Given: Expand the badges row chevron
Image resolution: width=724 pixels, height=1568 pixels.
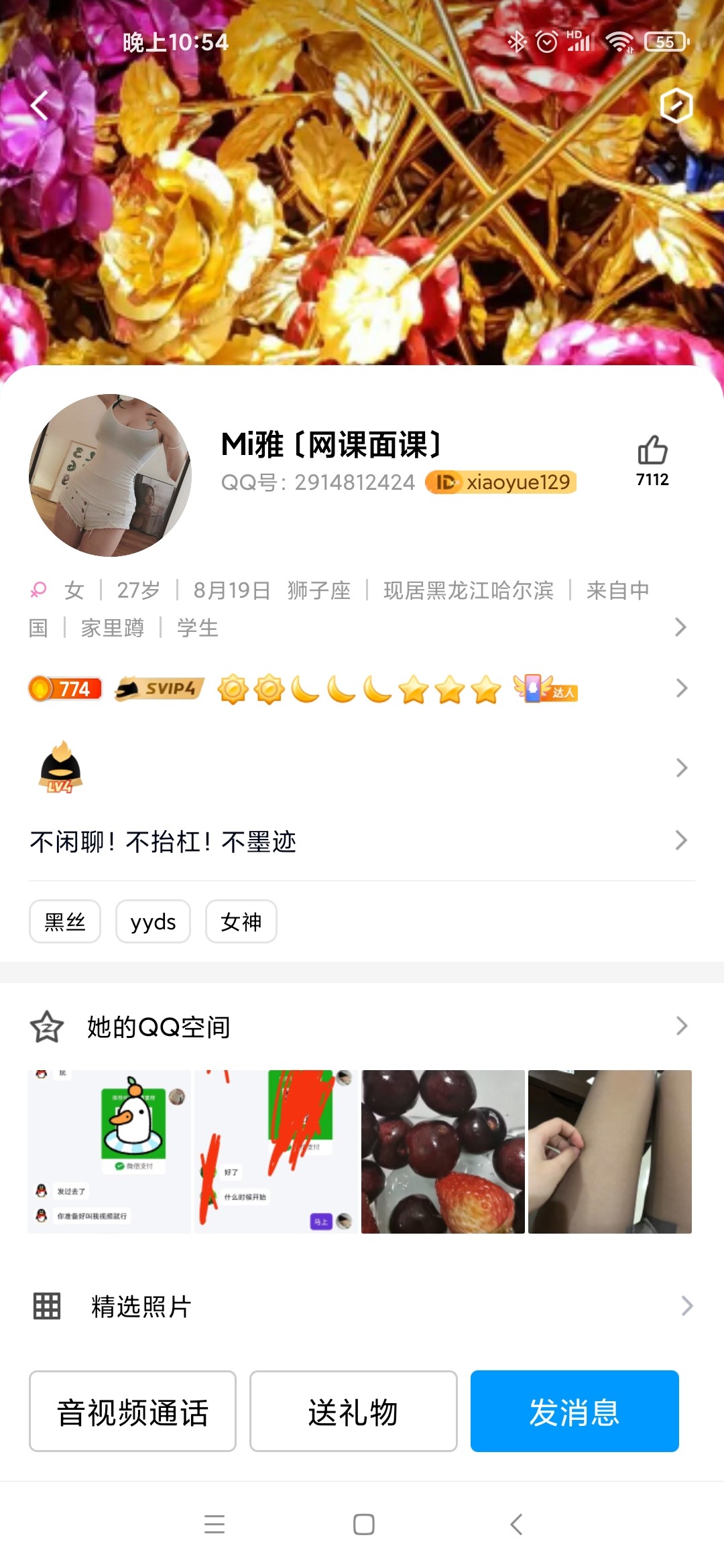Looking at the screenshot, I should tap(682, 688).
